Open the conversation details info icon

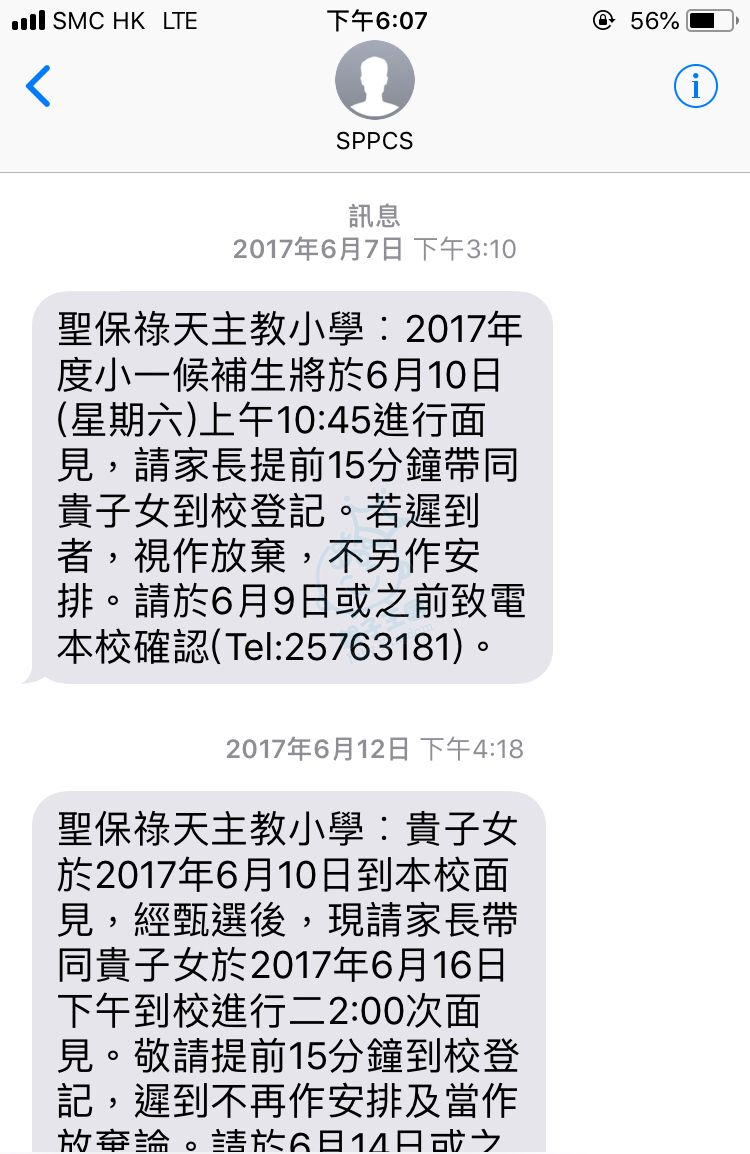695,87
